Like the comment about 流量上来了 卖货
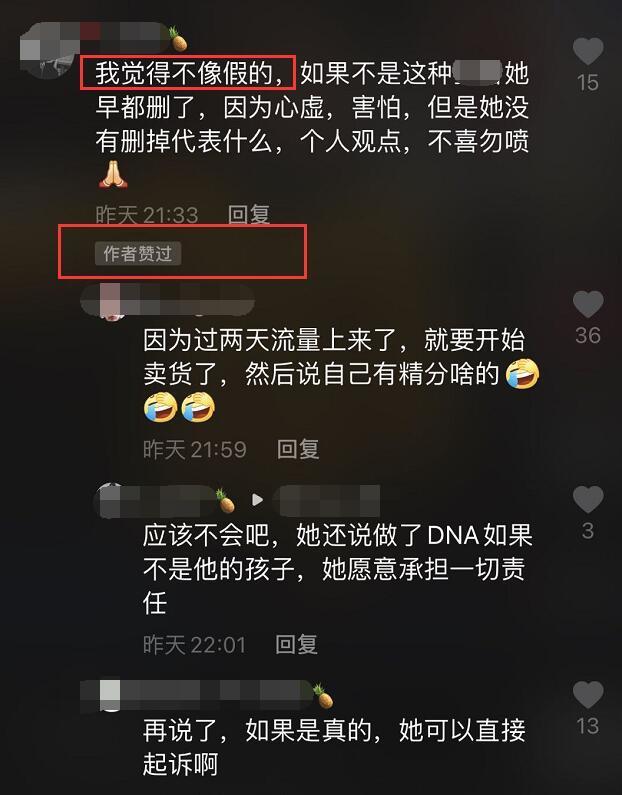 click(588, 304)
